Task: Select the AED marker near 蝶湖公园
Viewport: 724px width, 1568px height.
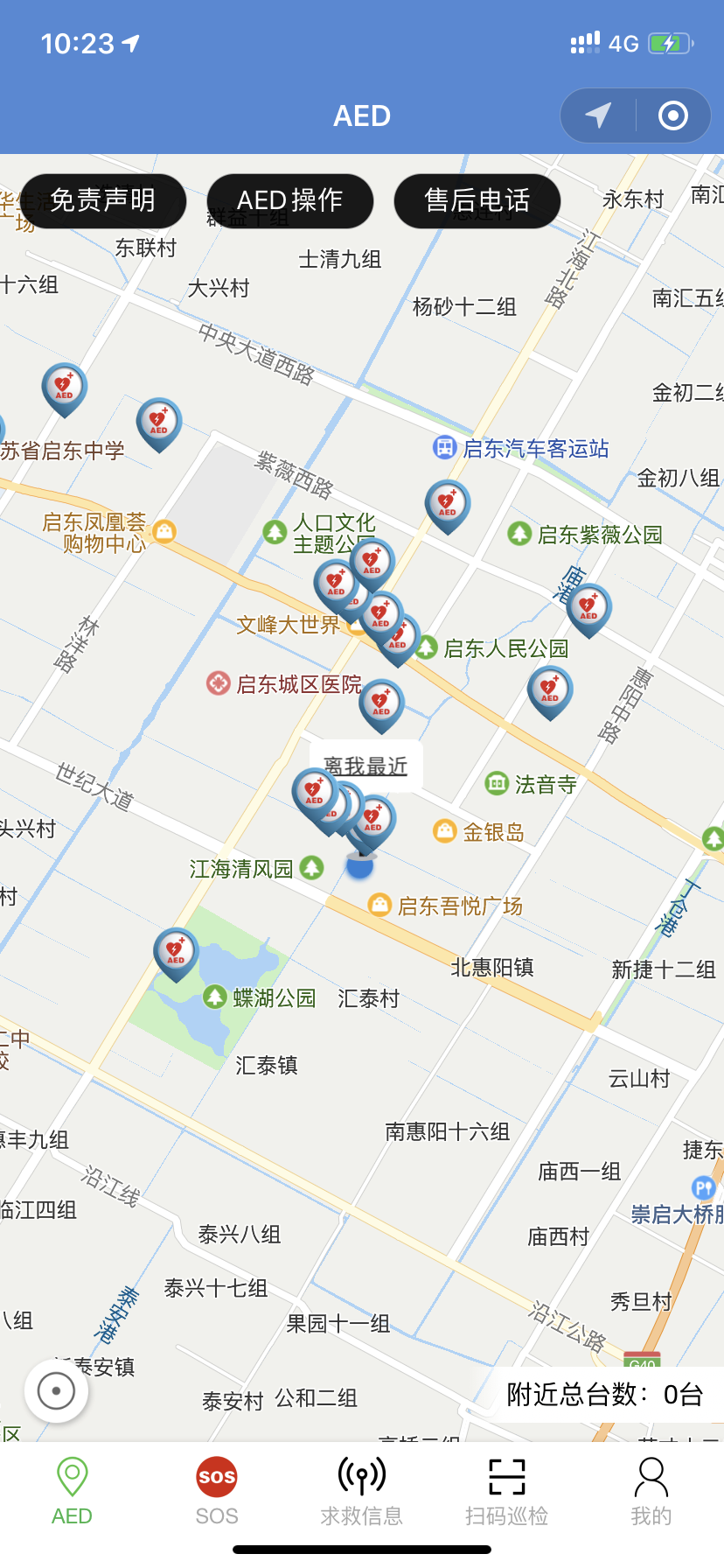Action: tap(176, 951)
